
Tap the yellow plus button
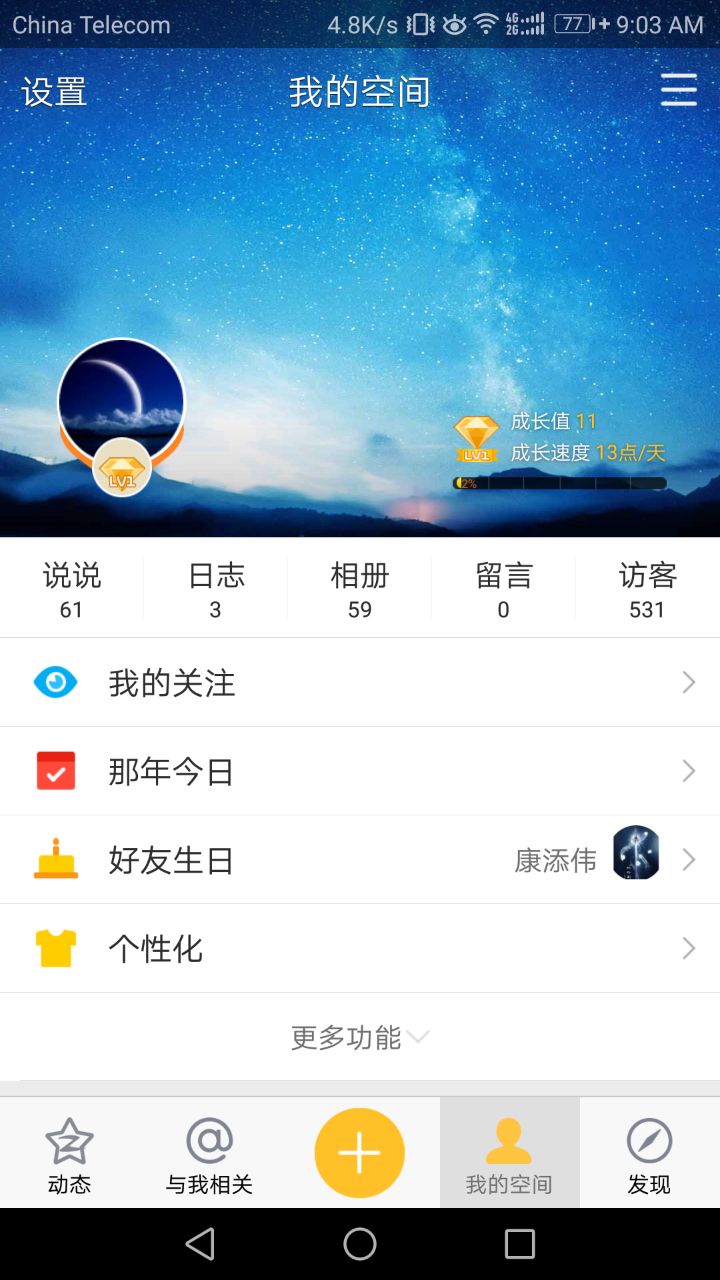359,1153
